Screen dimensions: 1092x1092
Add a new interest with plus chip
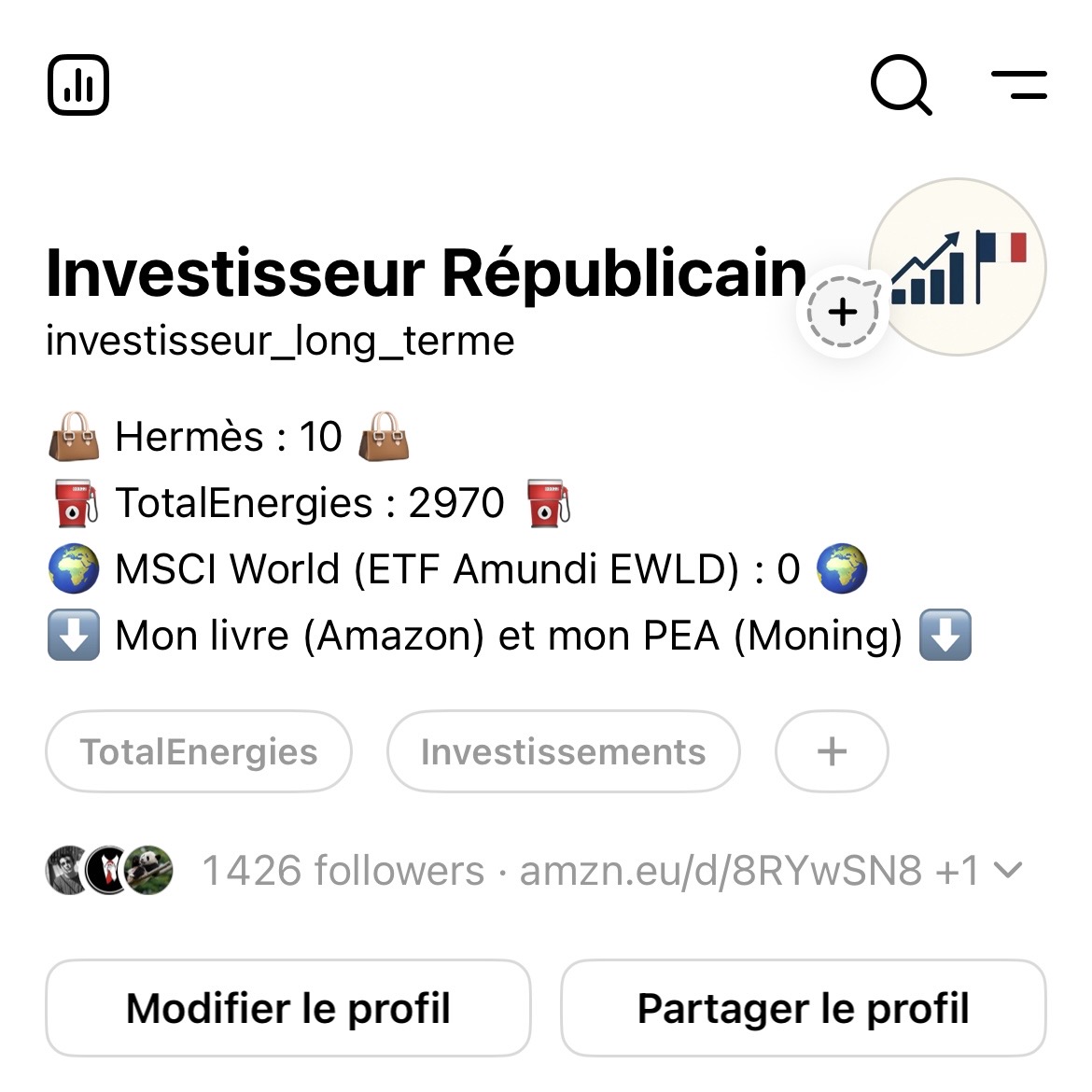point(832,752)
